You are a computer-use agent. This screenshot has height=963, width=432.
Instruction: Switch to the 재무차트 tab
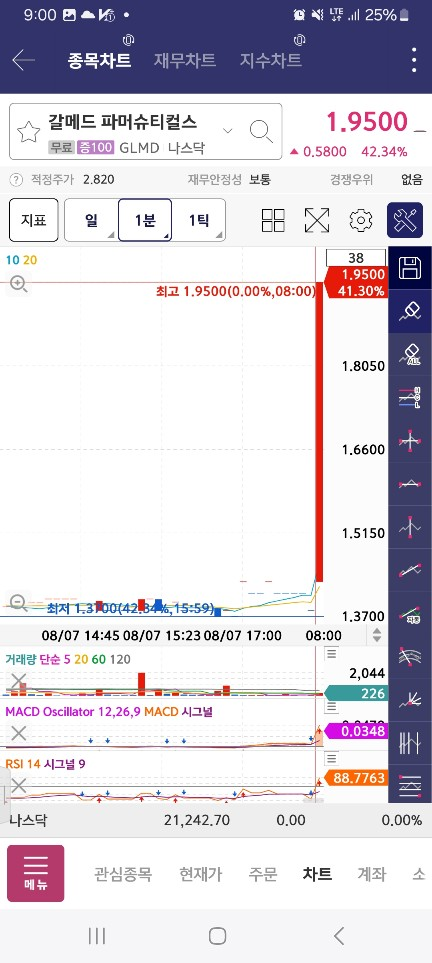click(184, 60)
